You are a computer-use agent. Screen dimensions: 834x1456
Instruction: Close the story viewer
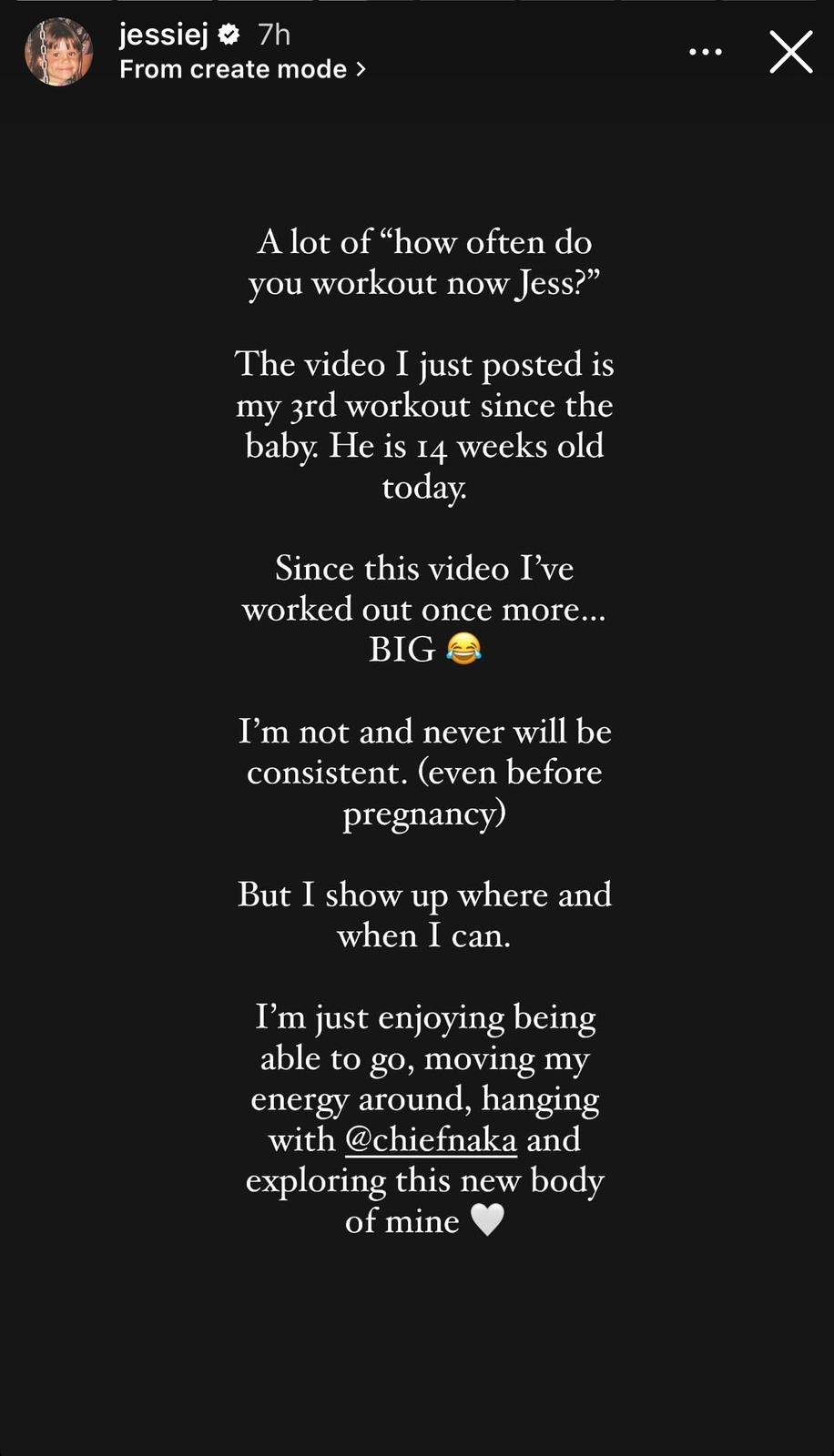pyautogui.click(x=790, y=52)
